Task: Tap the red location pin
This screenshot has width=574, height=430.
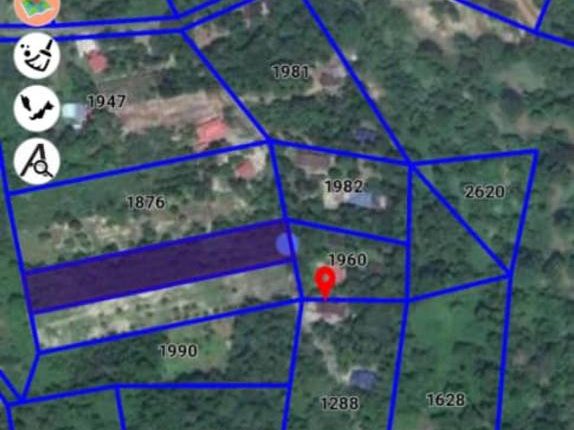Action: (x=325, y=283)
